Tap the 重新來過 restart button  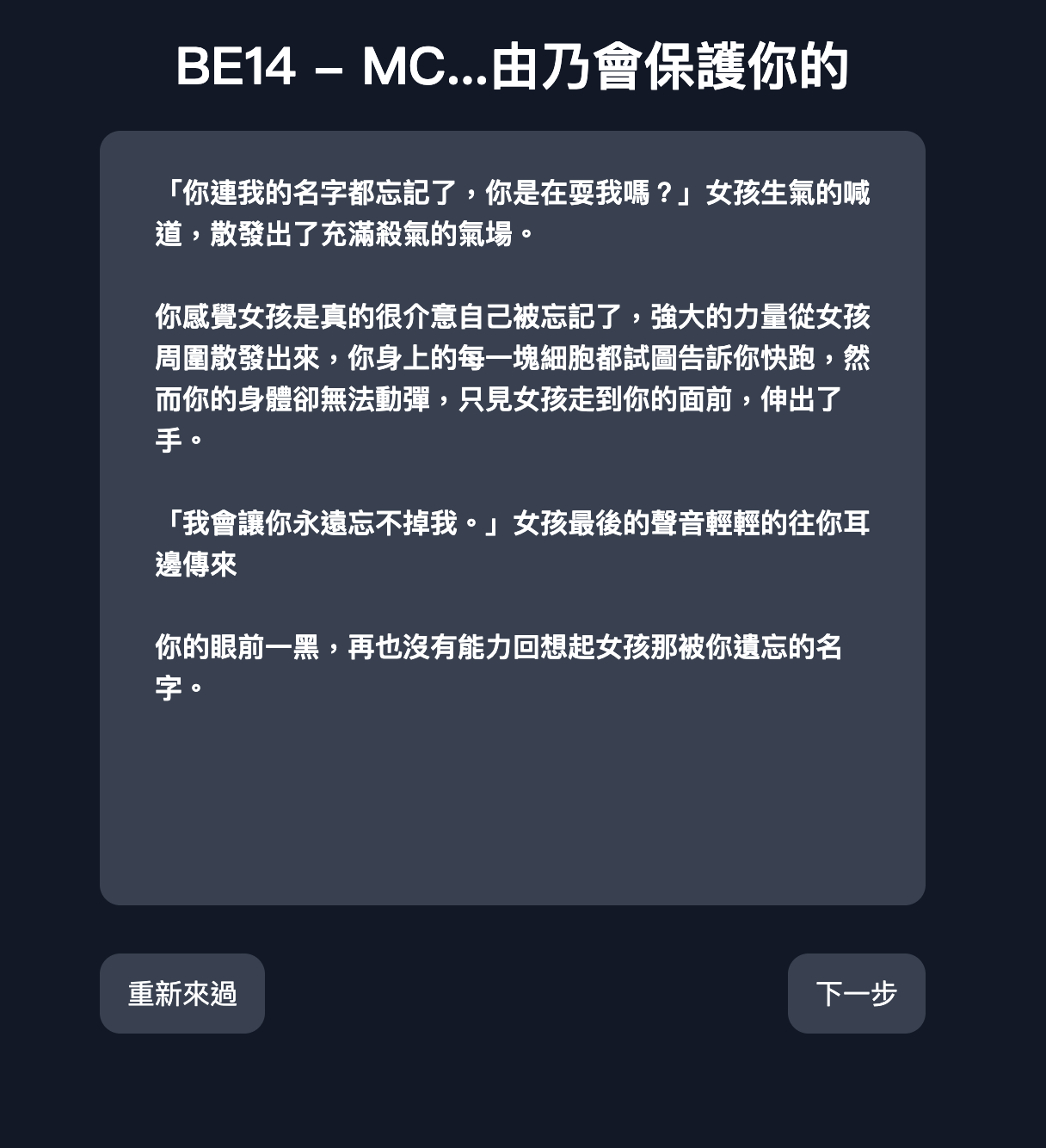[182, 993]
